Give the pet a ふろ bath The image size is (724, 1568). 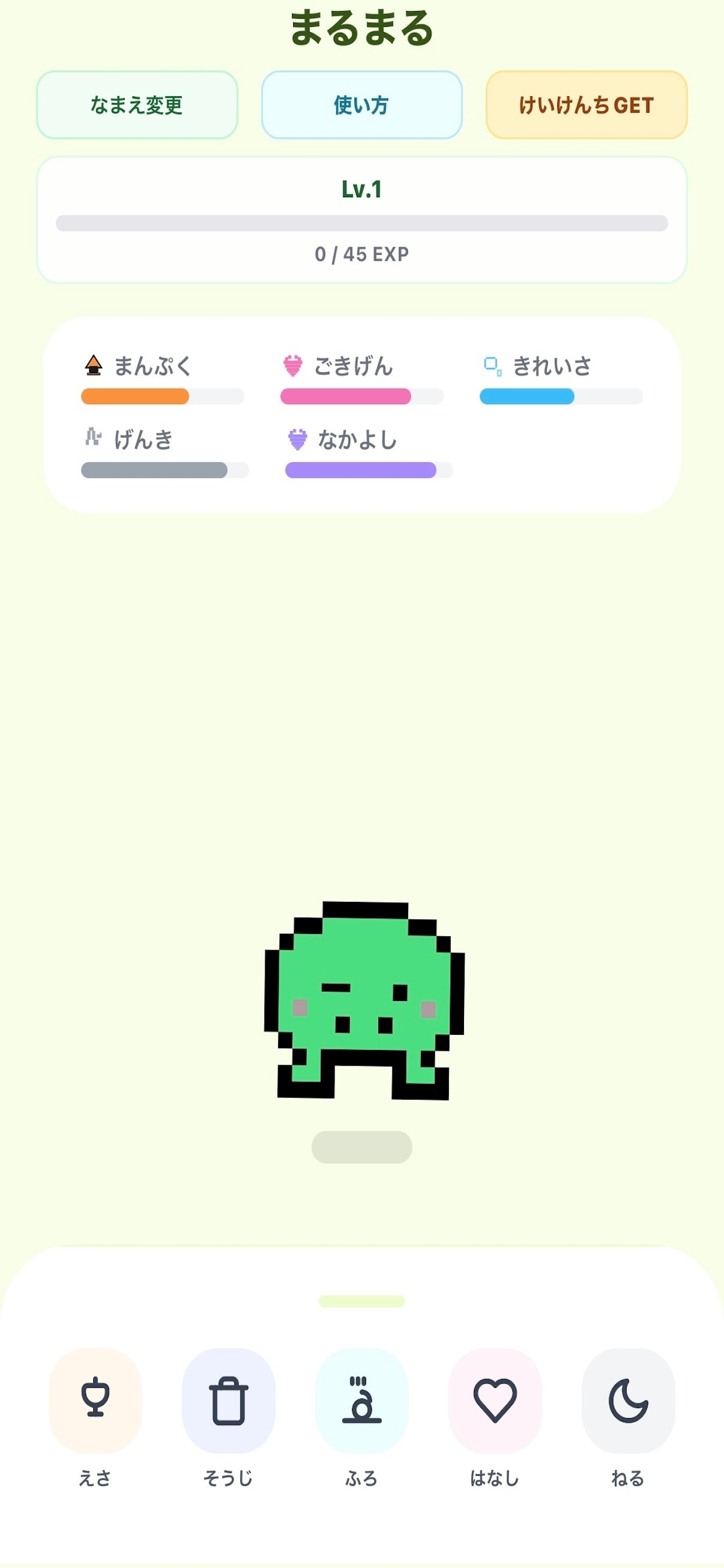click(362, 1400)
